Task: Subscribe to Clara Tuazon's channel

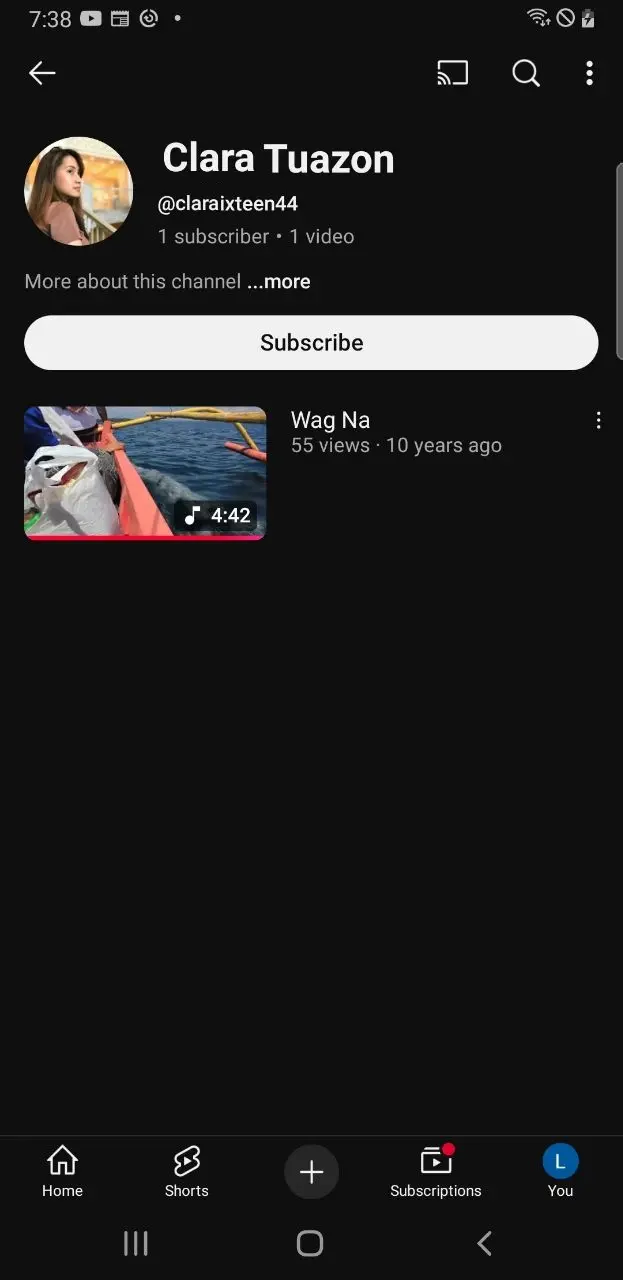Action: [x=311, y=343]
